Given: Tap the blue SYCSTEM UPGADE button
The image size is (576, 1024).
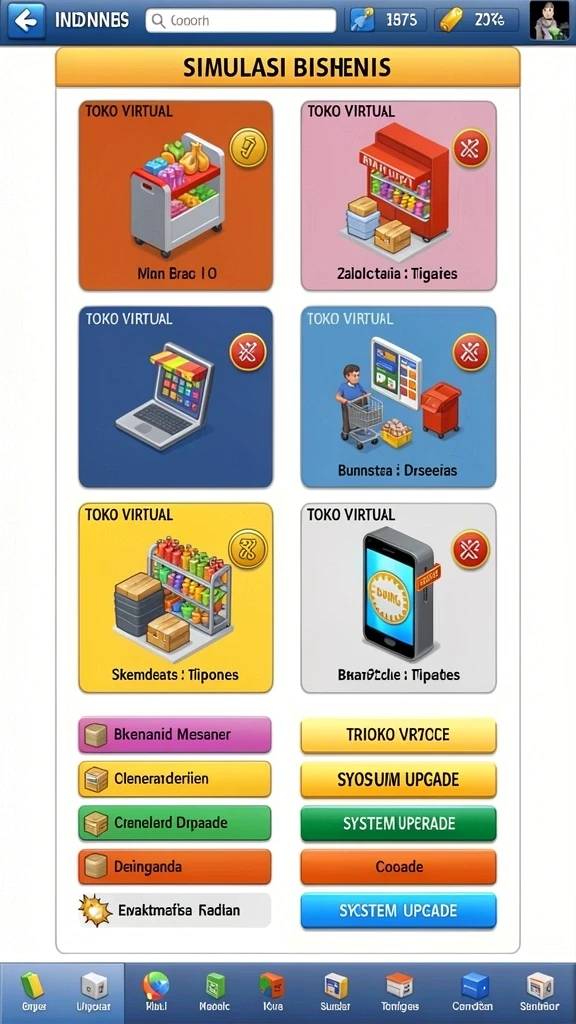Looking at the screenshot, I should click(398, 910).
